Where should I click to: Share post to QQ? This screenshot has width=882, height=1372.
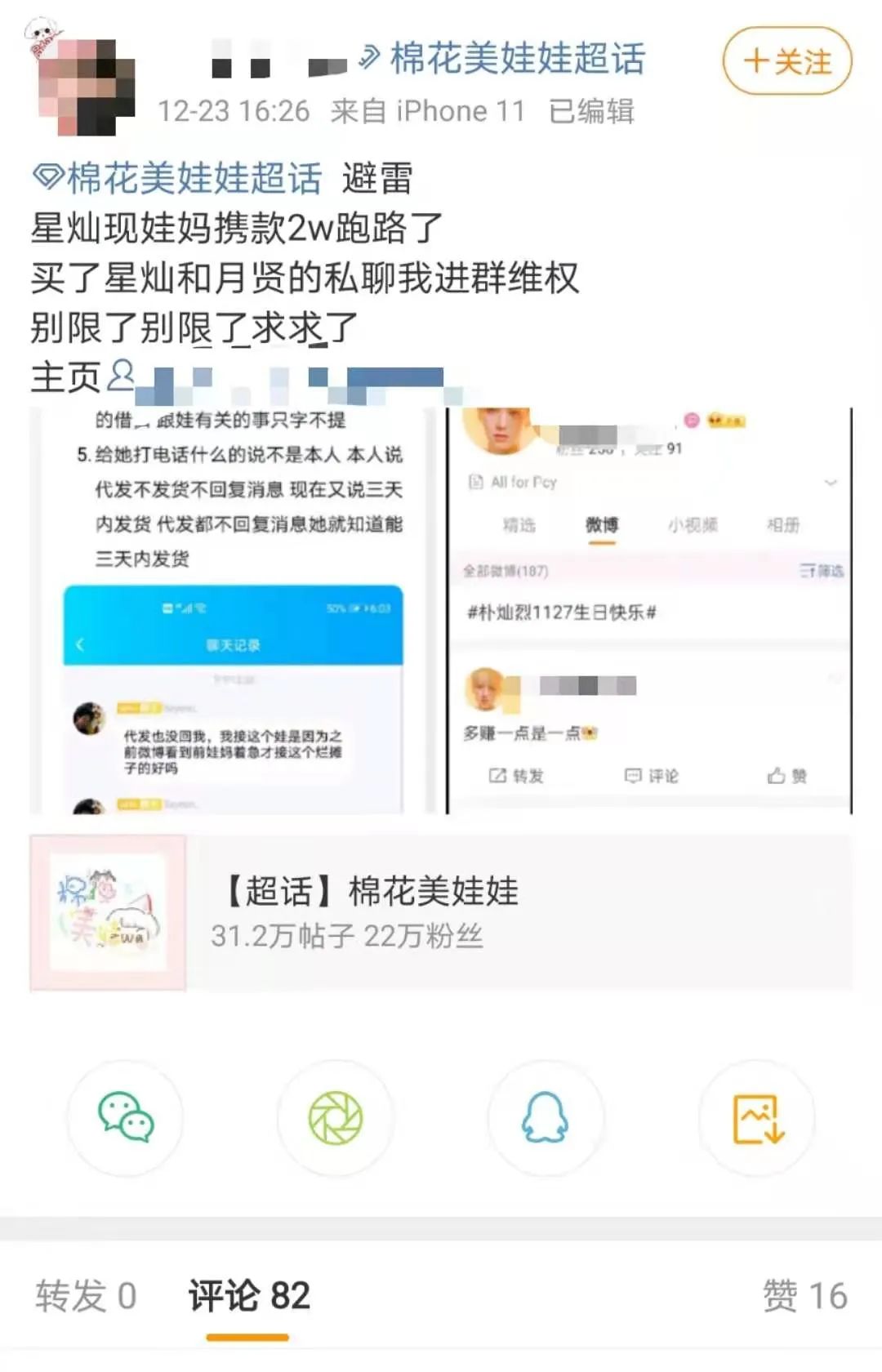pyautogui.click(x=546, y=1118)
